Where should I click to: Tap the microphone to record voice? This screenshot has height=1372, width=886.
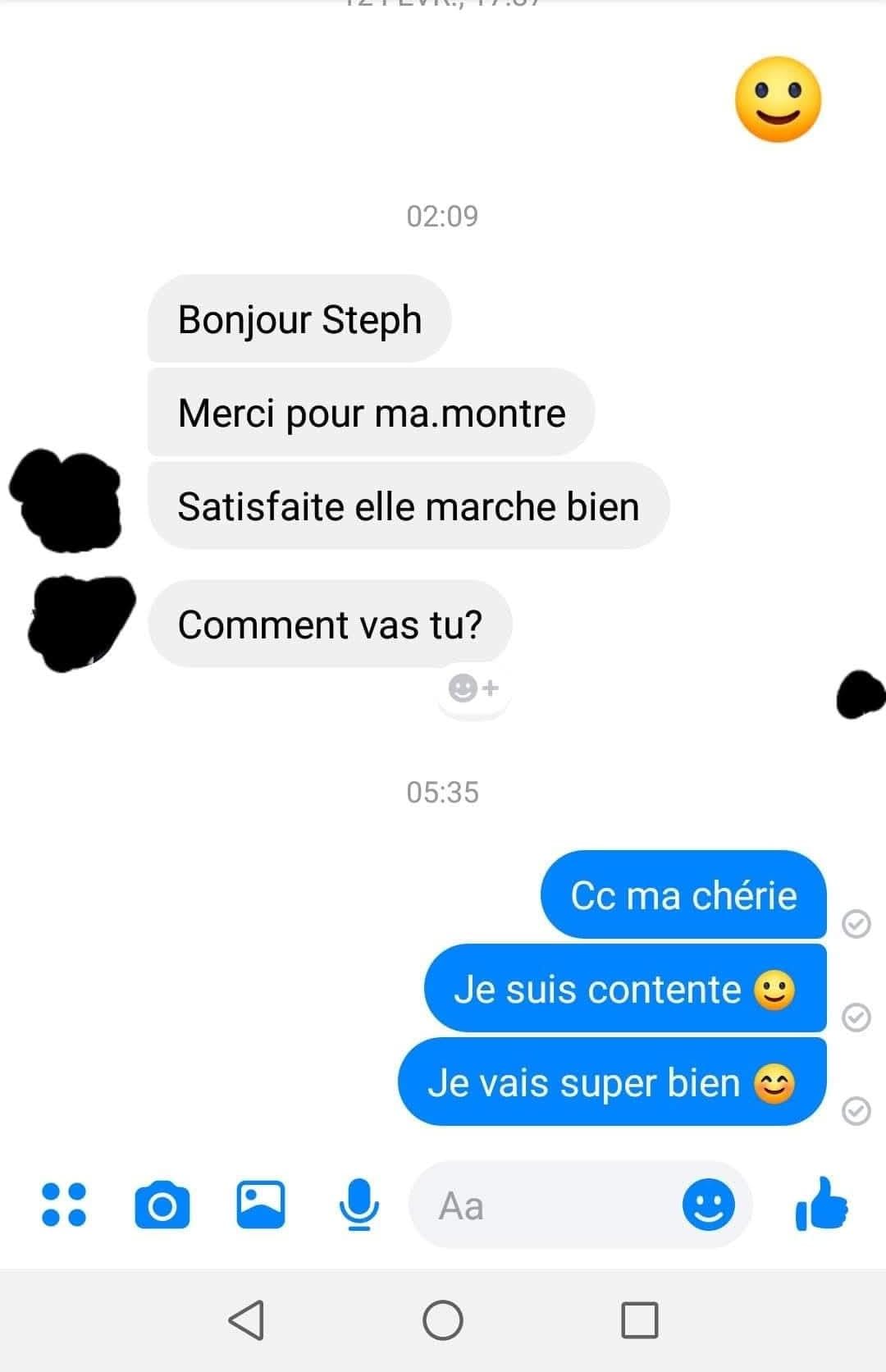tap(359, 1205)
